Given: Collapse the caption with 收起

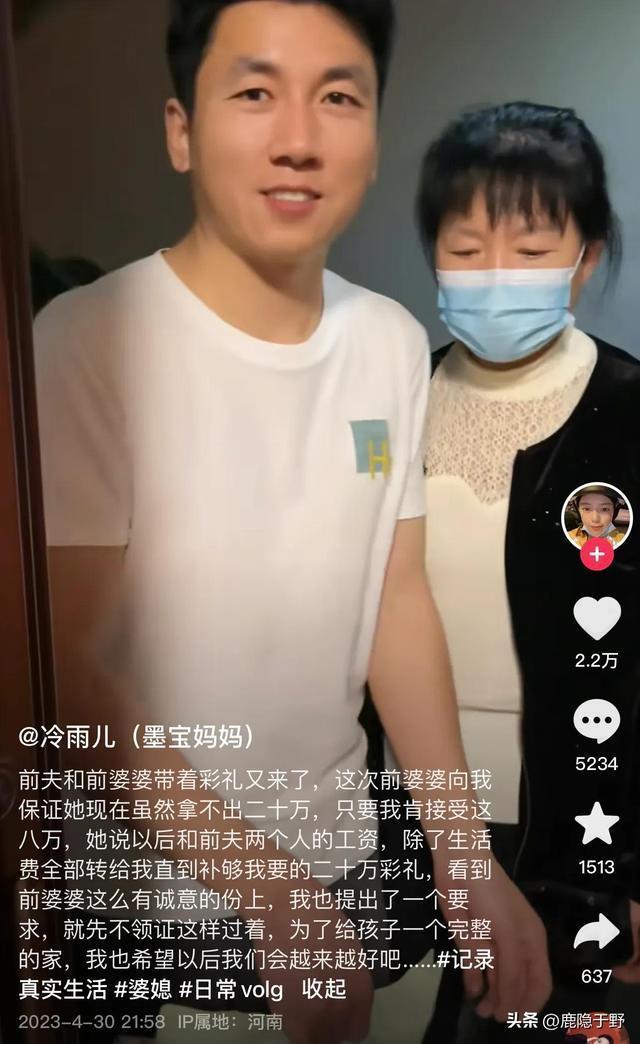Looking at the screenshot, I should pos(324,990).
